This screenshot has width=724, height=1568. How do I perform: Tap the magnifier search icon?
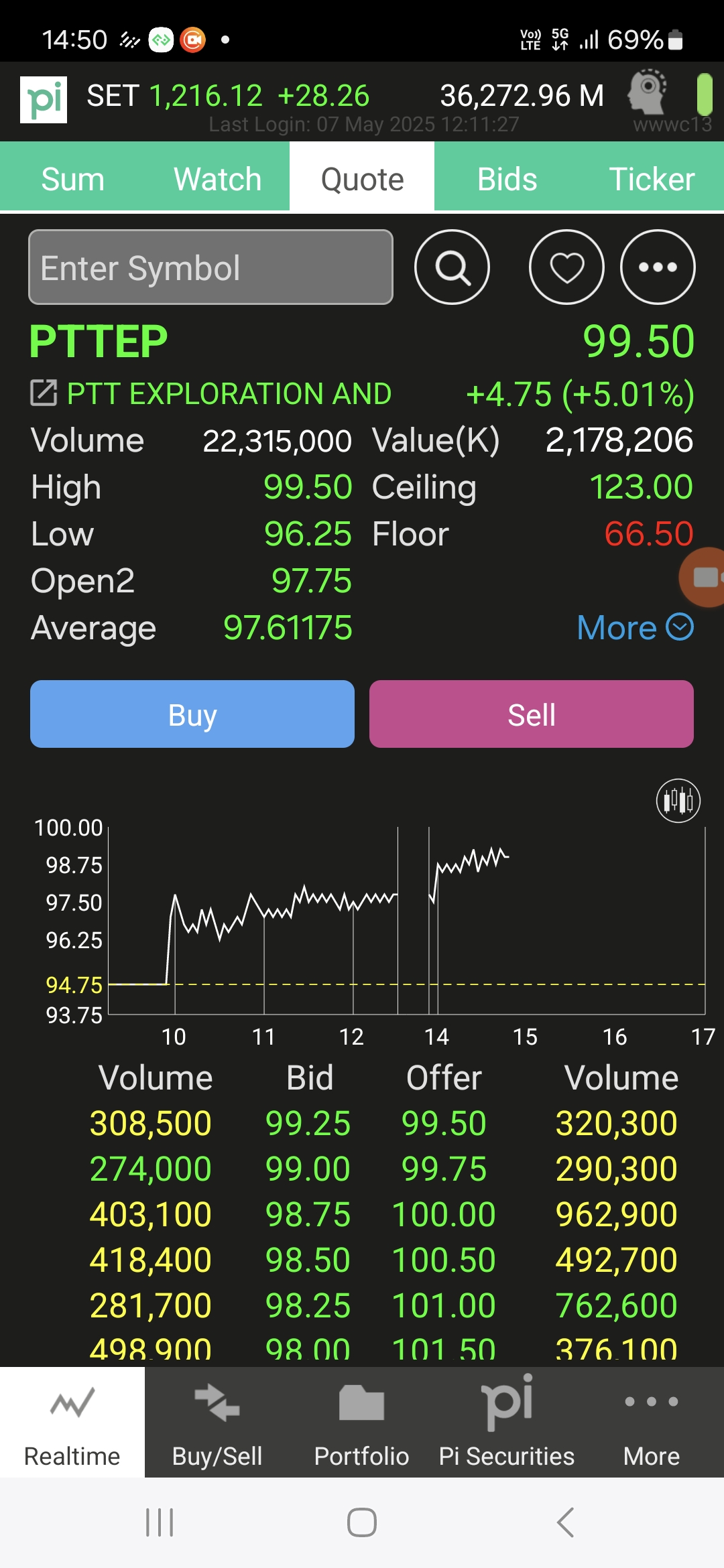pyautogui.click(x=452, y=267)
